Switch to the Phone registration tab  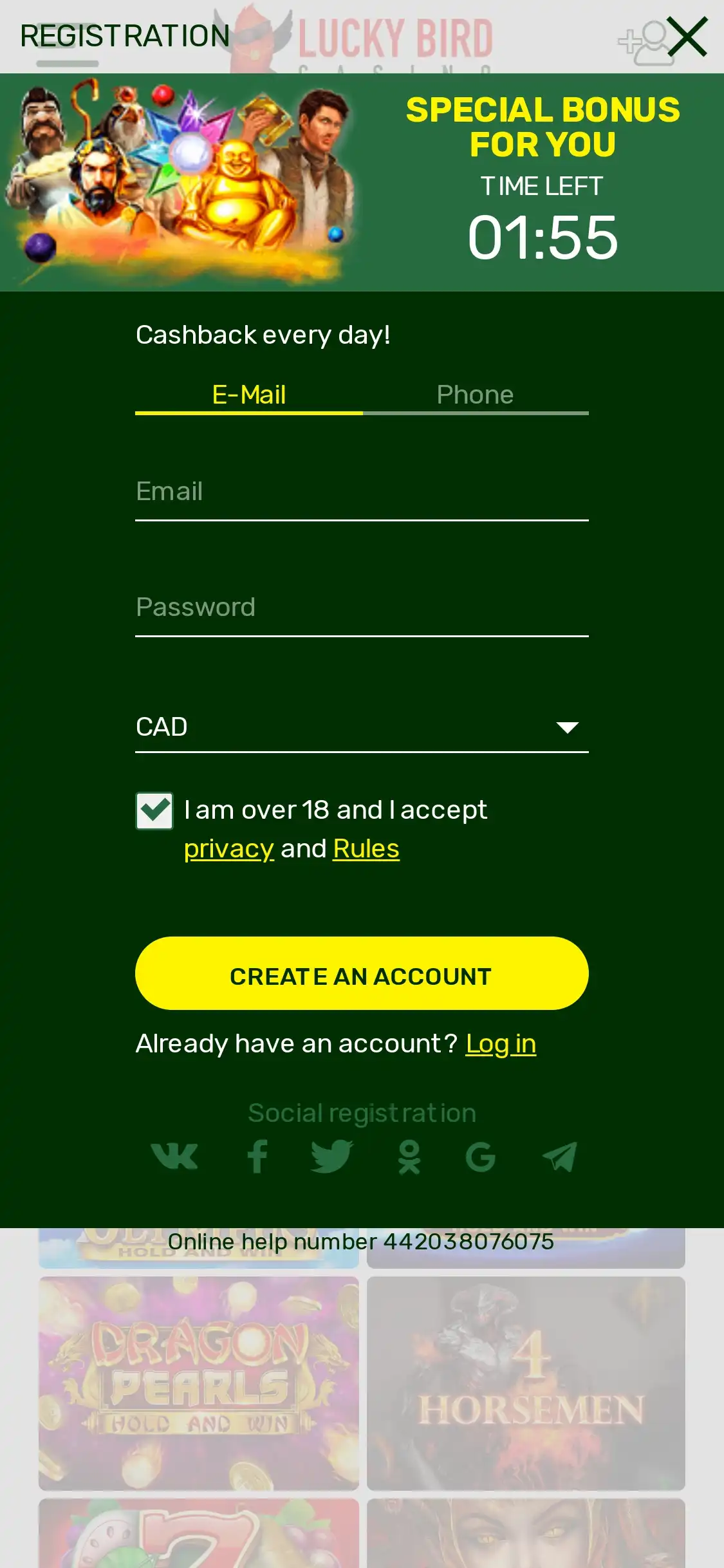pos(475,395)
